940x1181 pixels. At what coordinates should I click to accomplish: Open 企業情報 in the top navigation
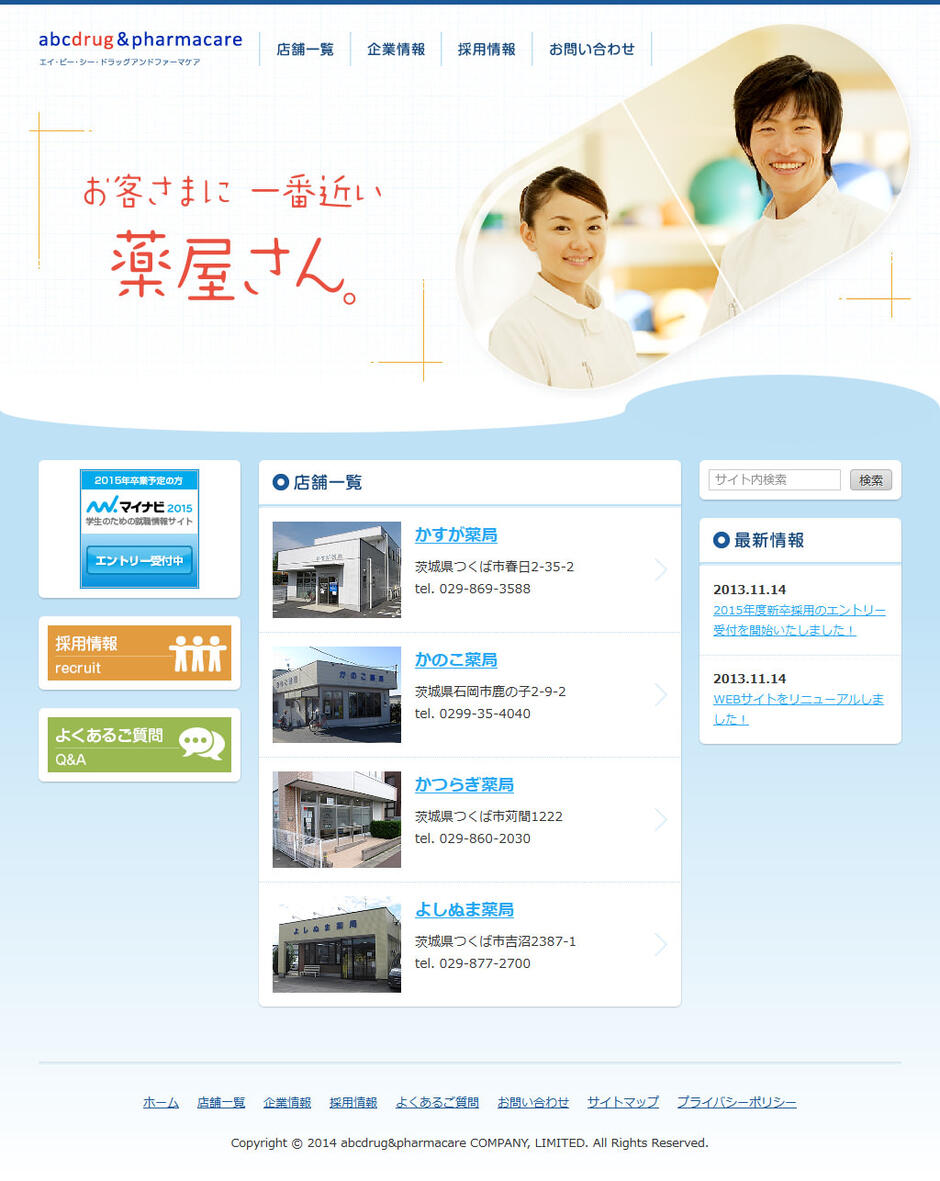coord(396,49)
